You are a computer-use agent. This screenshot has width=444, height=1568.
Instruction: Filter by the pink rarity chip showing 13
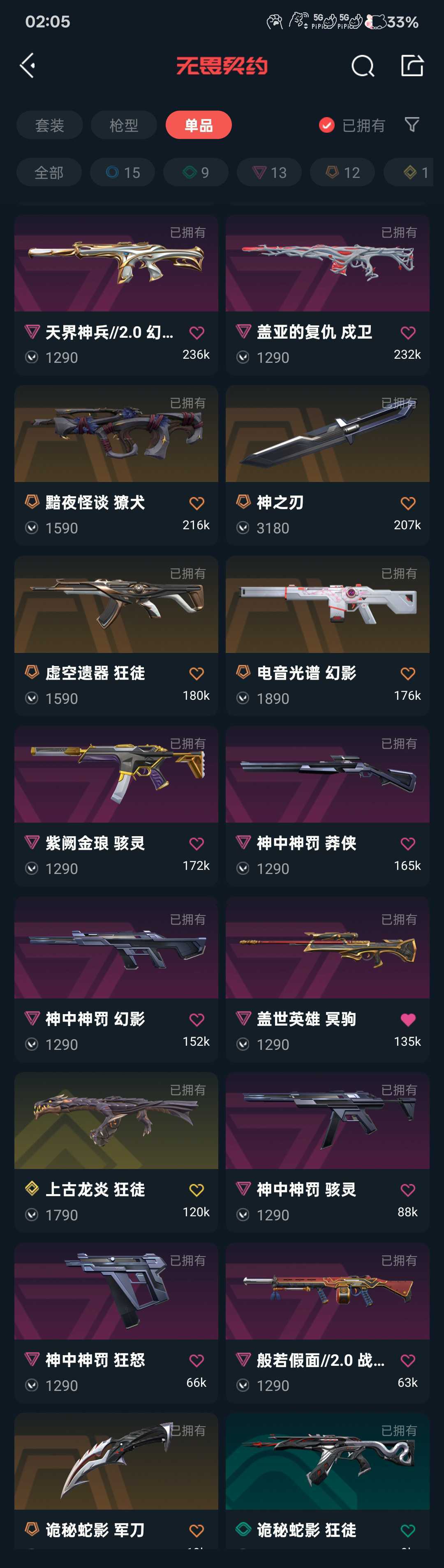click(269, 173)
